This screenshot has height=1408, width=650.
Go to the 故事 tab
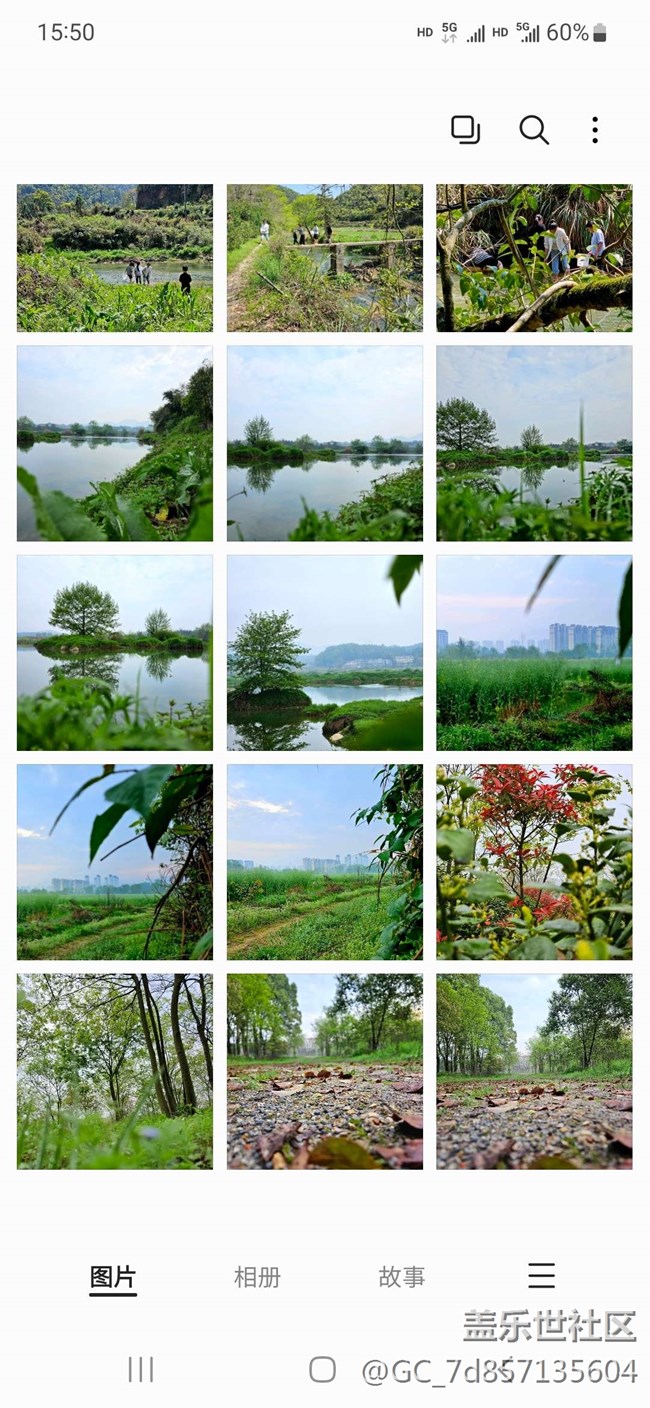point(402,1277)
